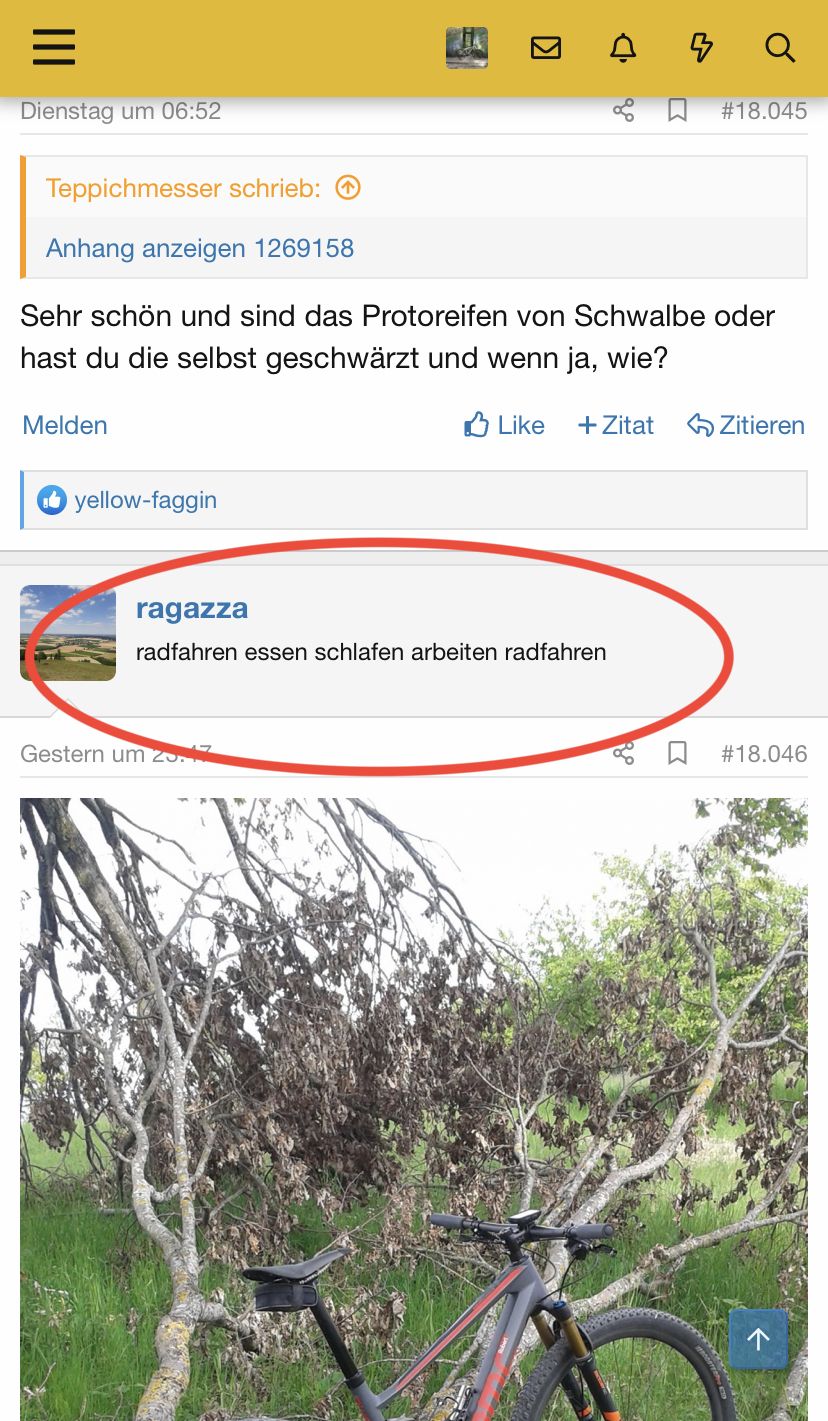Bookmark post #18.046
828x1421 pixels.
pyautogui.click(x=678, y=753)
